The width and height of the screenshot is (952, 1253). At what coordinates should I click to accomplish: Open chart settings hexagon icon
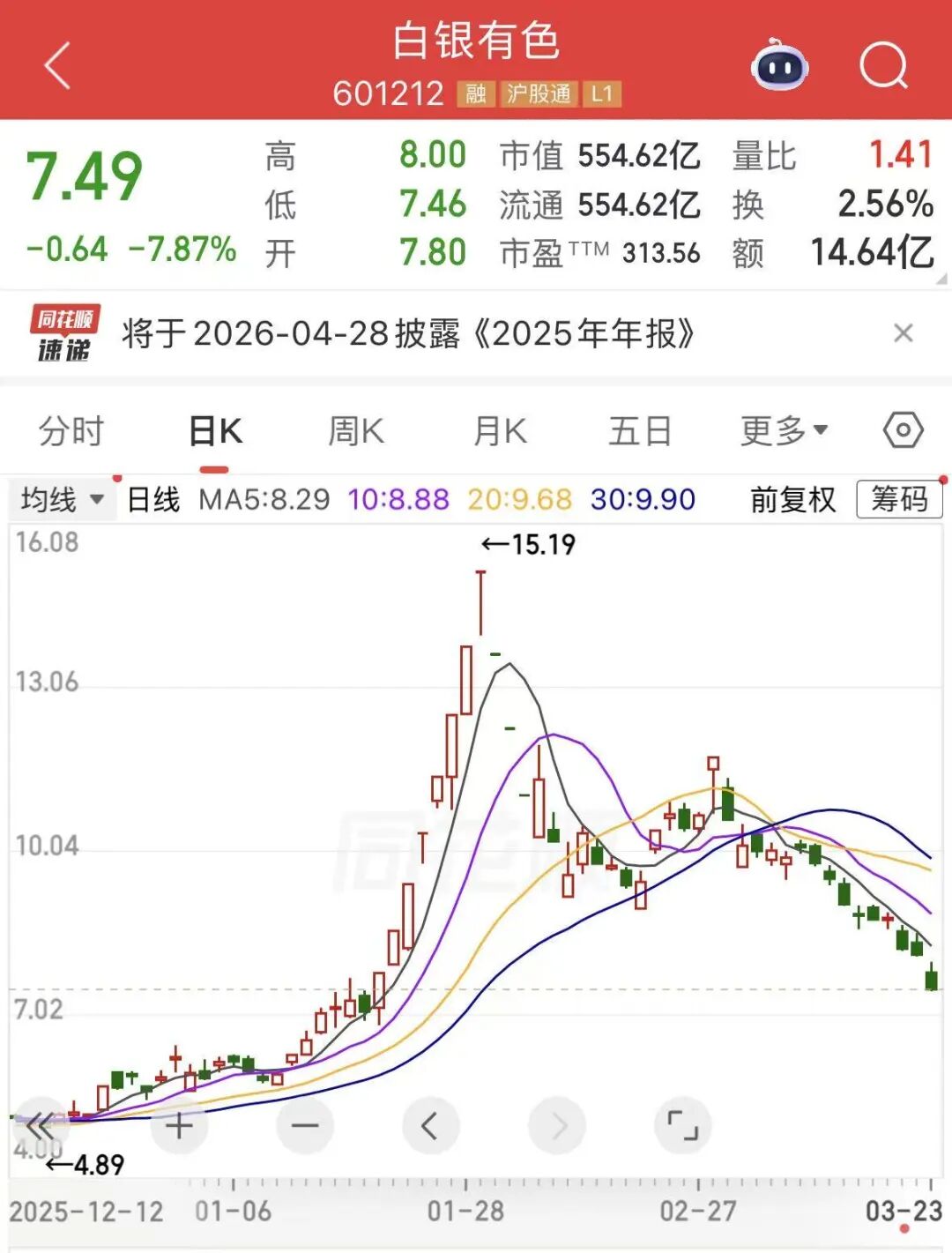(903, 430)
